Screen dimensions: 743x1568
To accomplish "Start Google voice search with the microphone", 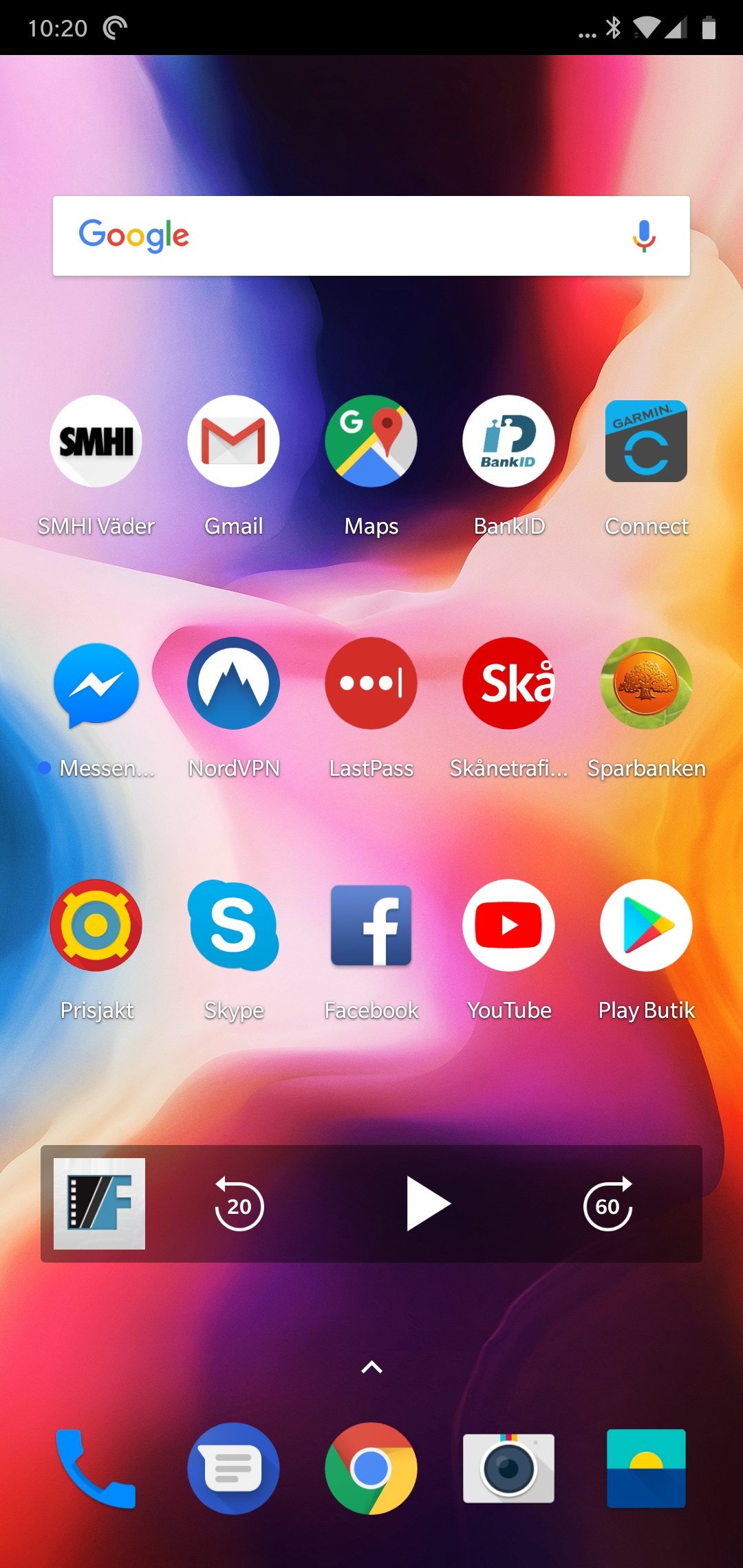I will click(644, 236).
